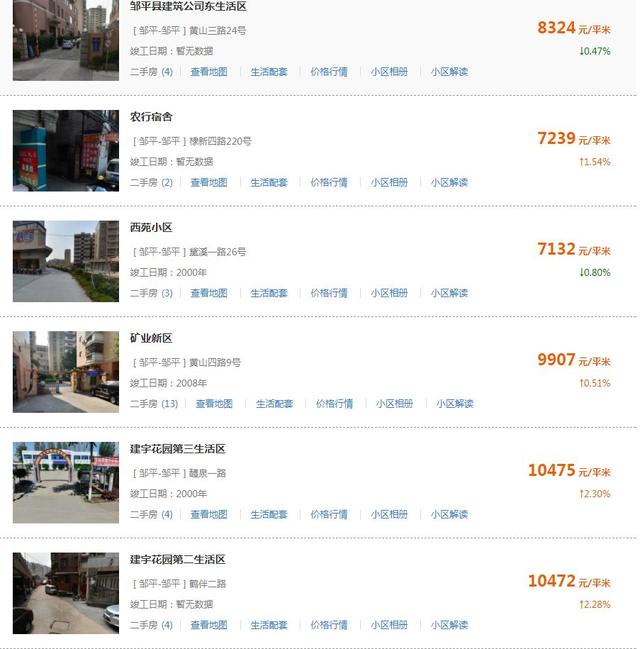View 二手房 (2) for 农行宿舍
640x649 pixels.
[x=151, y=183]
